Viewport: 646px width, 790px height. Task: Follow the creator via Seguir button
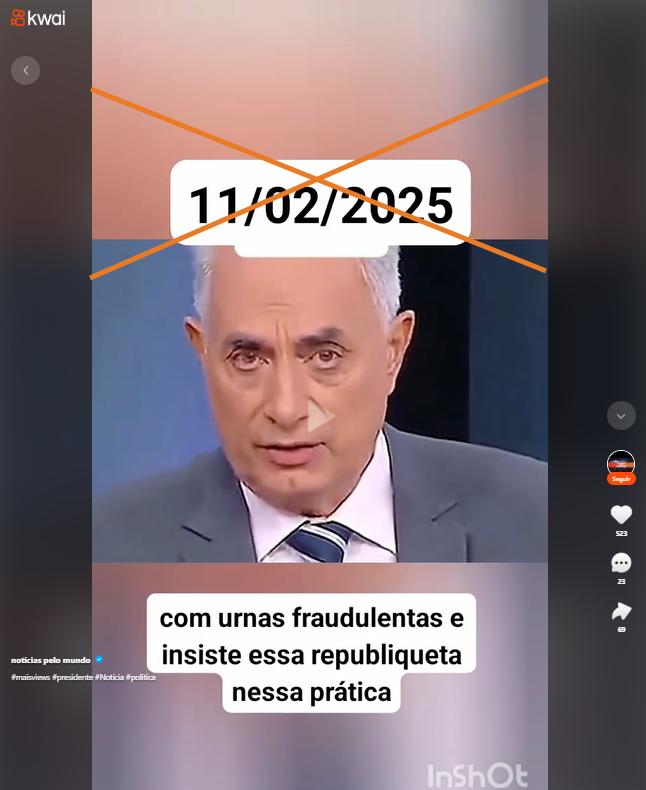point(621,479)
